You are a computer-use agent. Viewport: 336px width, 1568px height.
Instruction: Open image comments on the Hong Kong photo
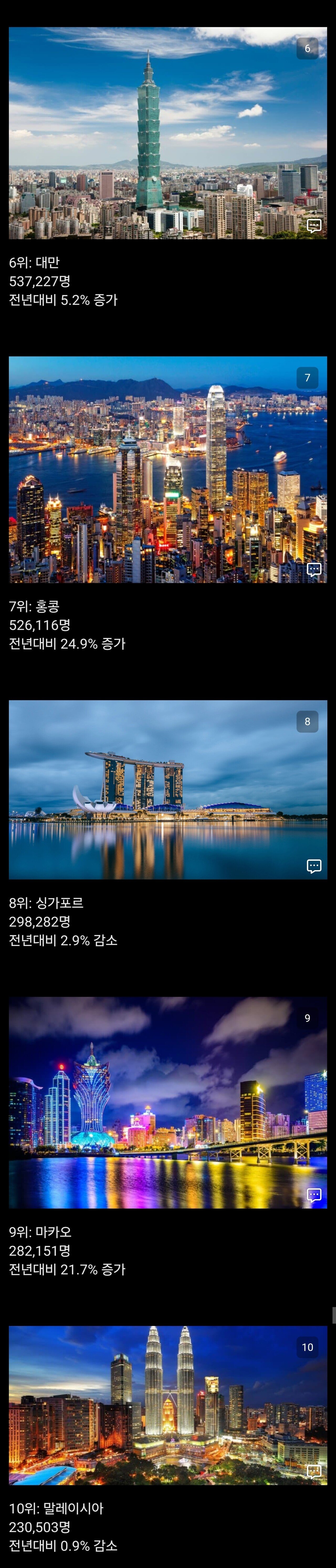click(x=313, y=569)
